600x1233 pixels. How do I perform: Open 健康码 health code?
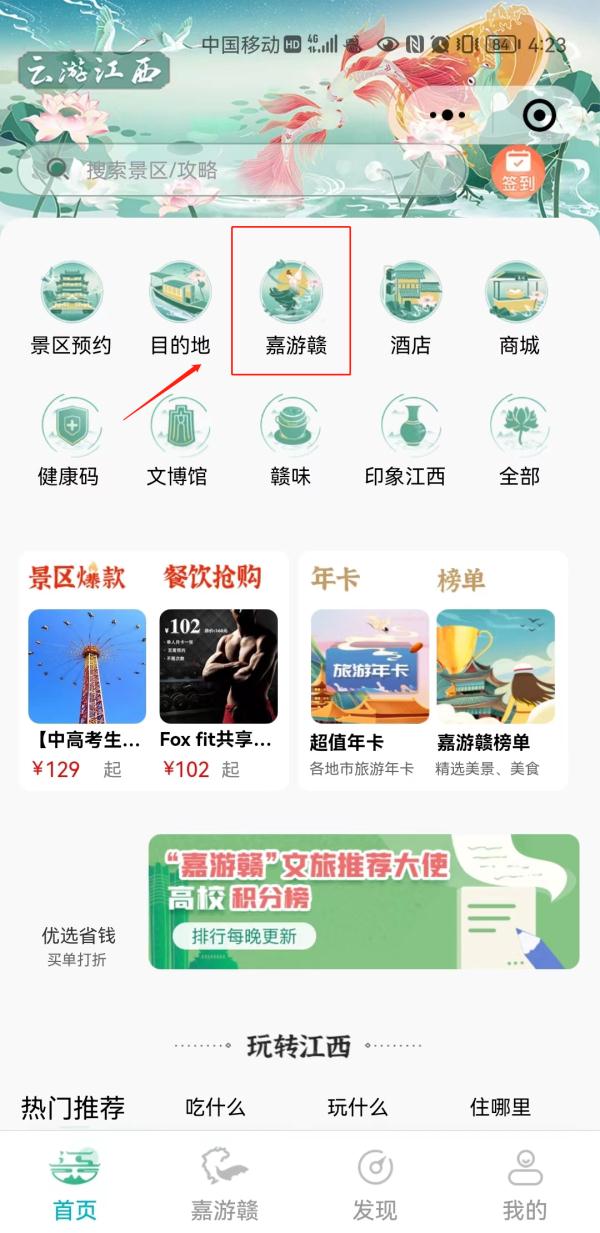69,438
